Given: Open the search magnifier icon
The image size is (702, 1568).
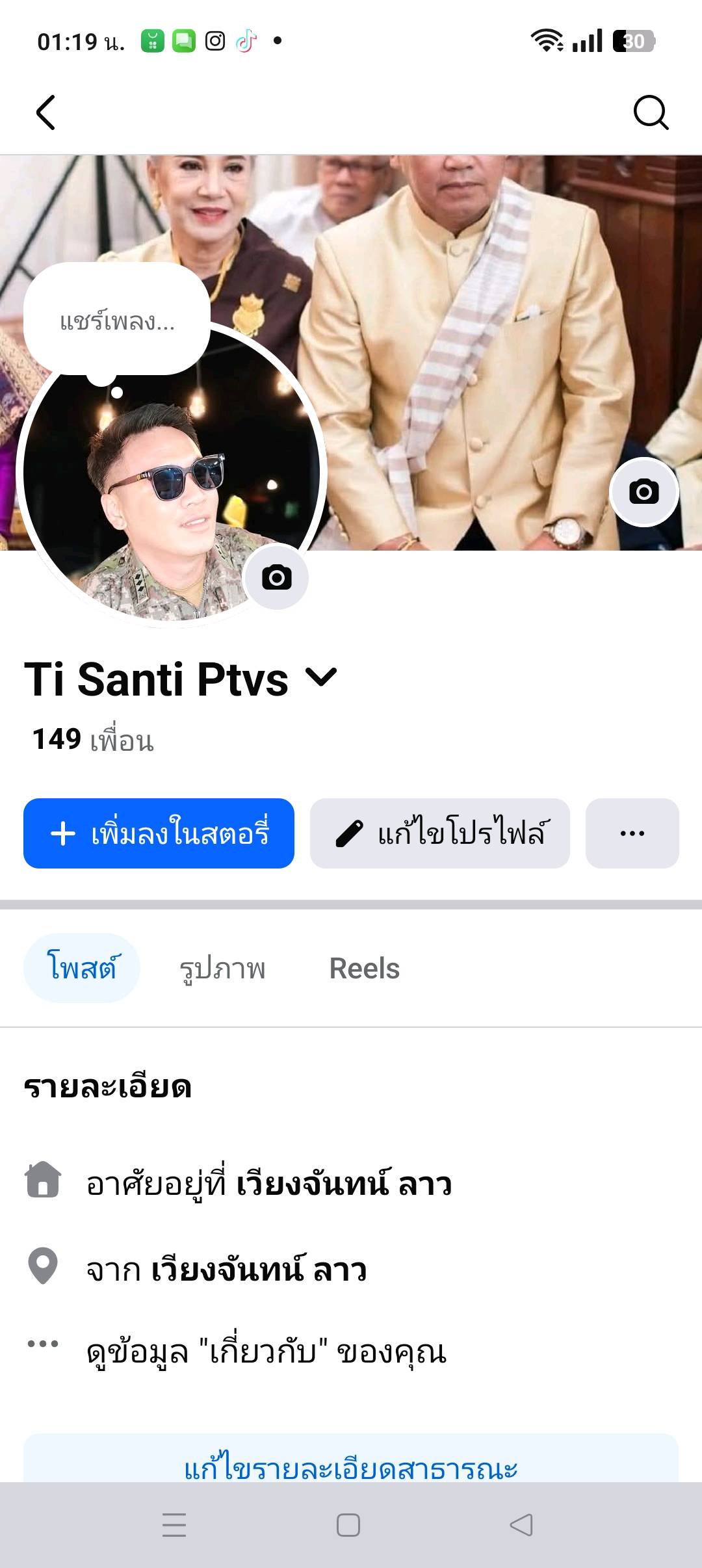Looking at the screenshot, I should point(651,112).
